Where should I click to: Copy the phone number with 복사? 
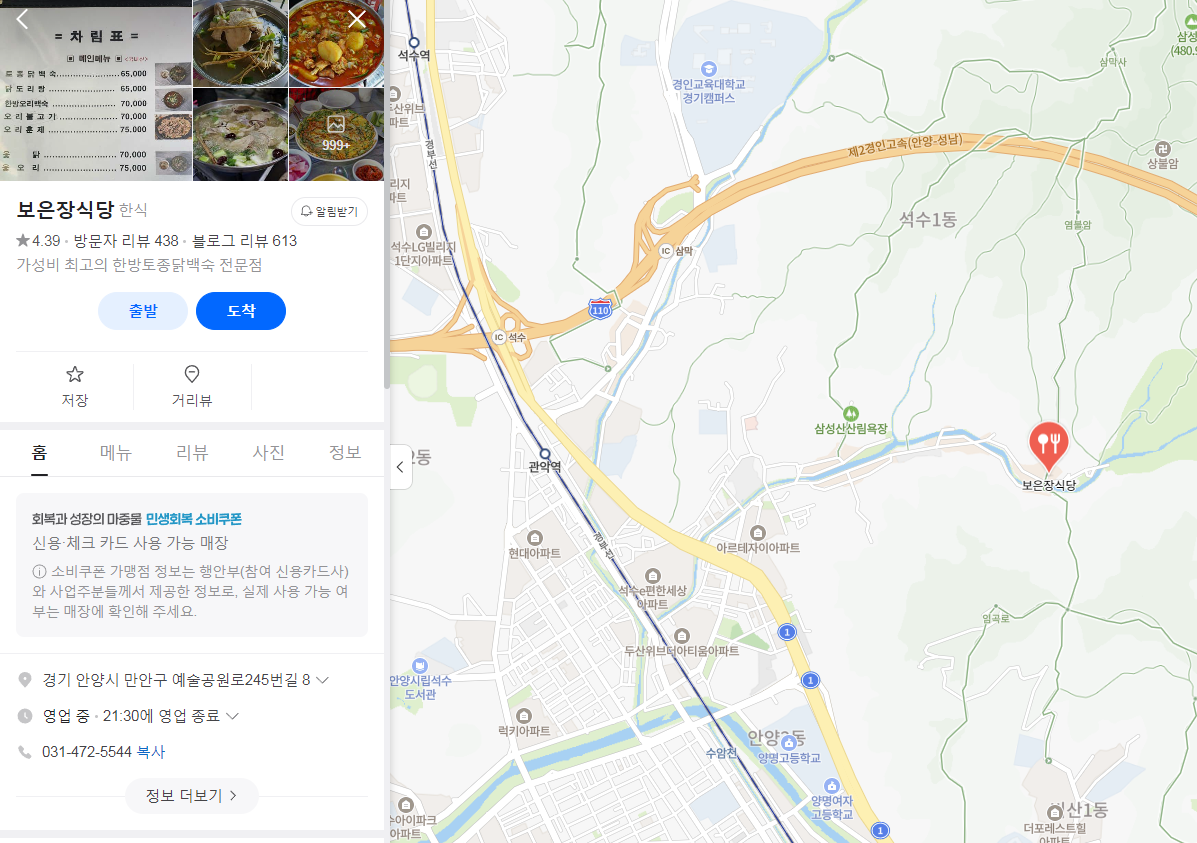pyautogui.click(x=151, y=752)
